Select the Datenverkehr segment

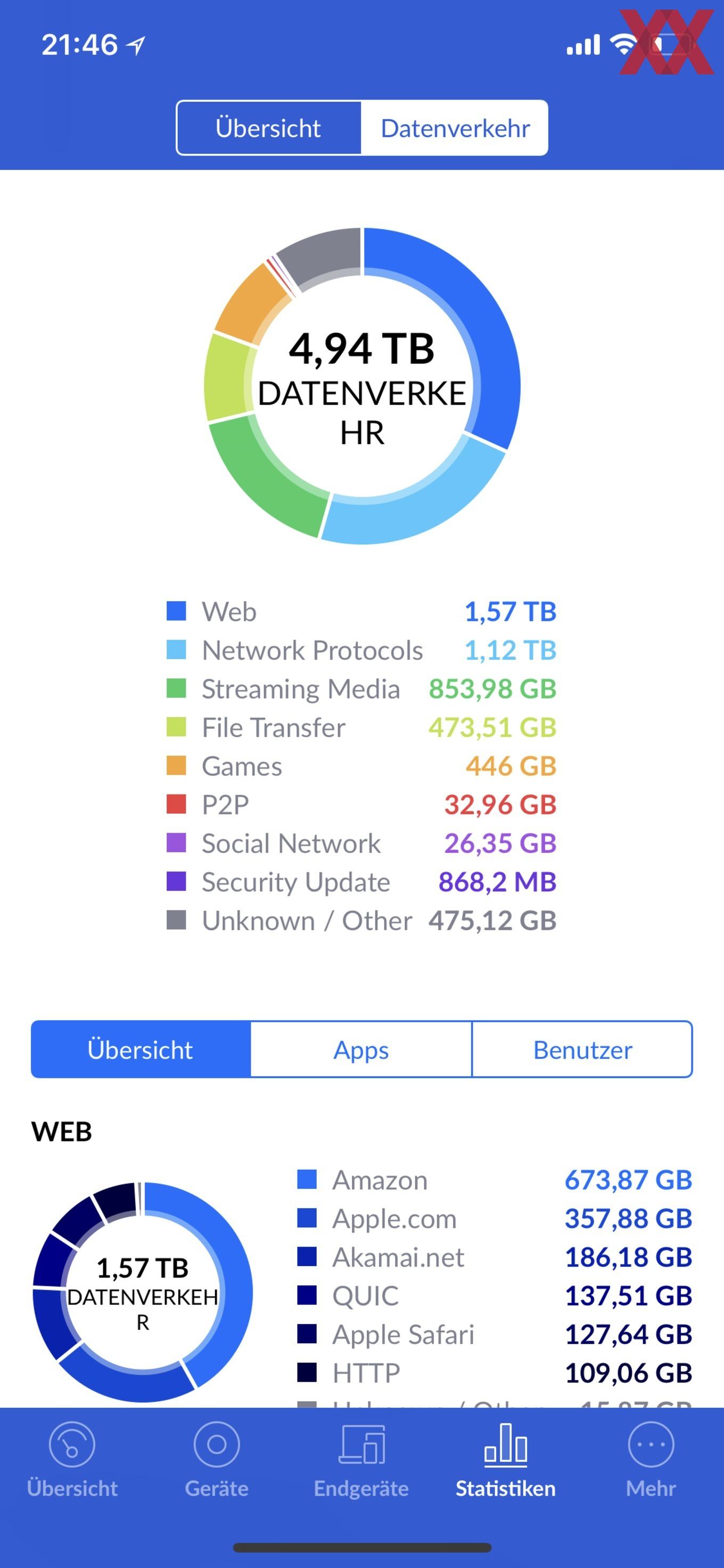pos(455,128)
